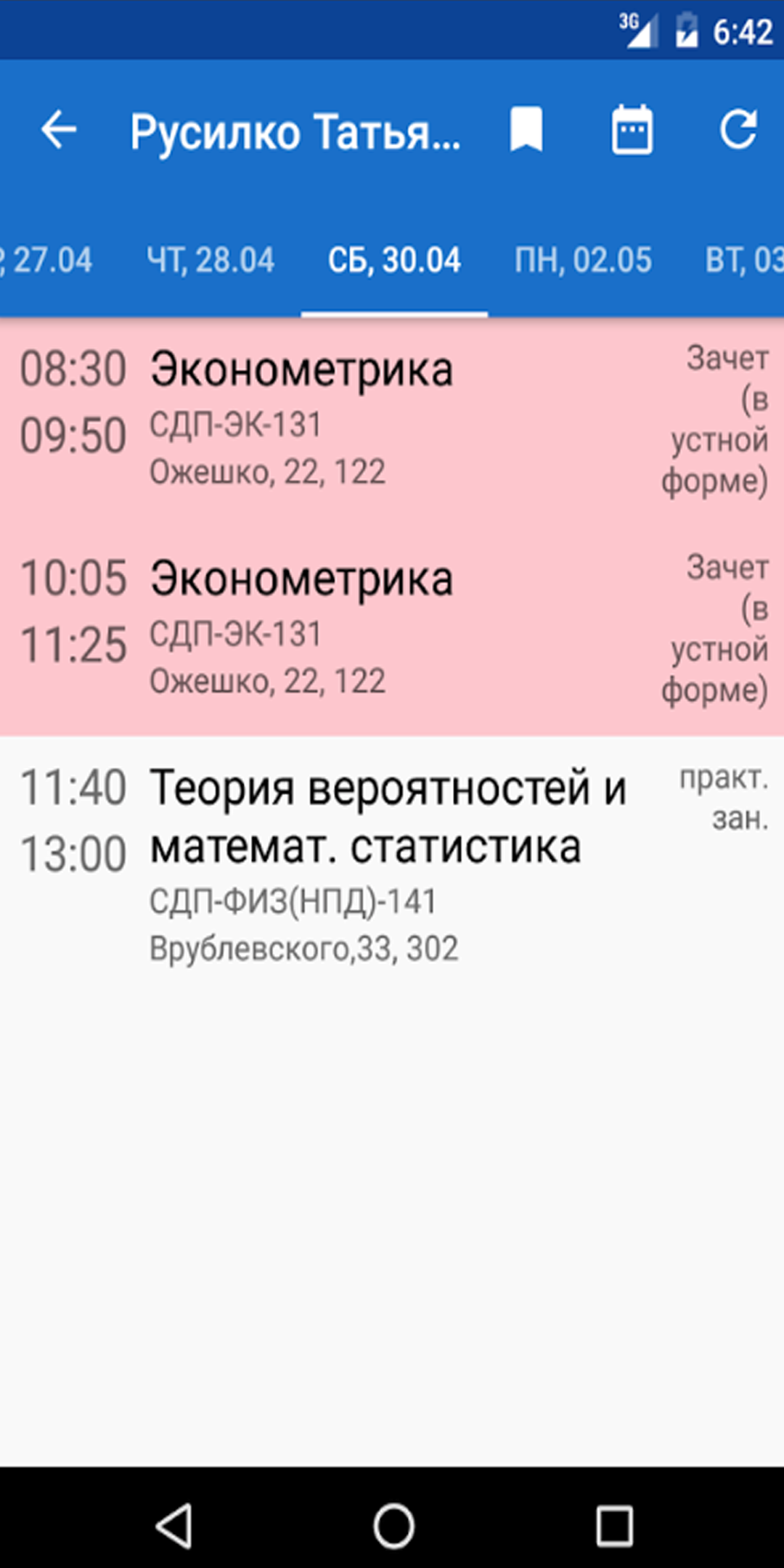Viewport: 784px width, 1568px height.
Task: Click the bookmark icon in the toolbar
Action: [527, 131]
